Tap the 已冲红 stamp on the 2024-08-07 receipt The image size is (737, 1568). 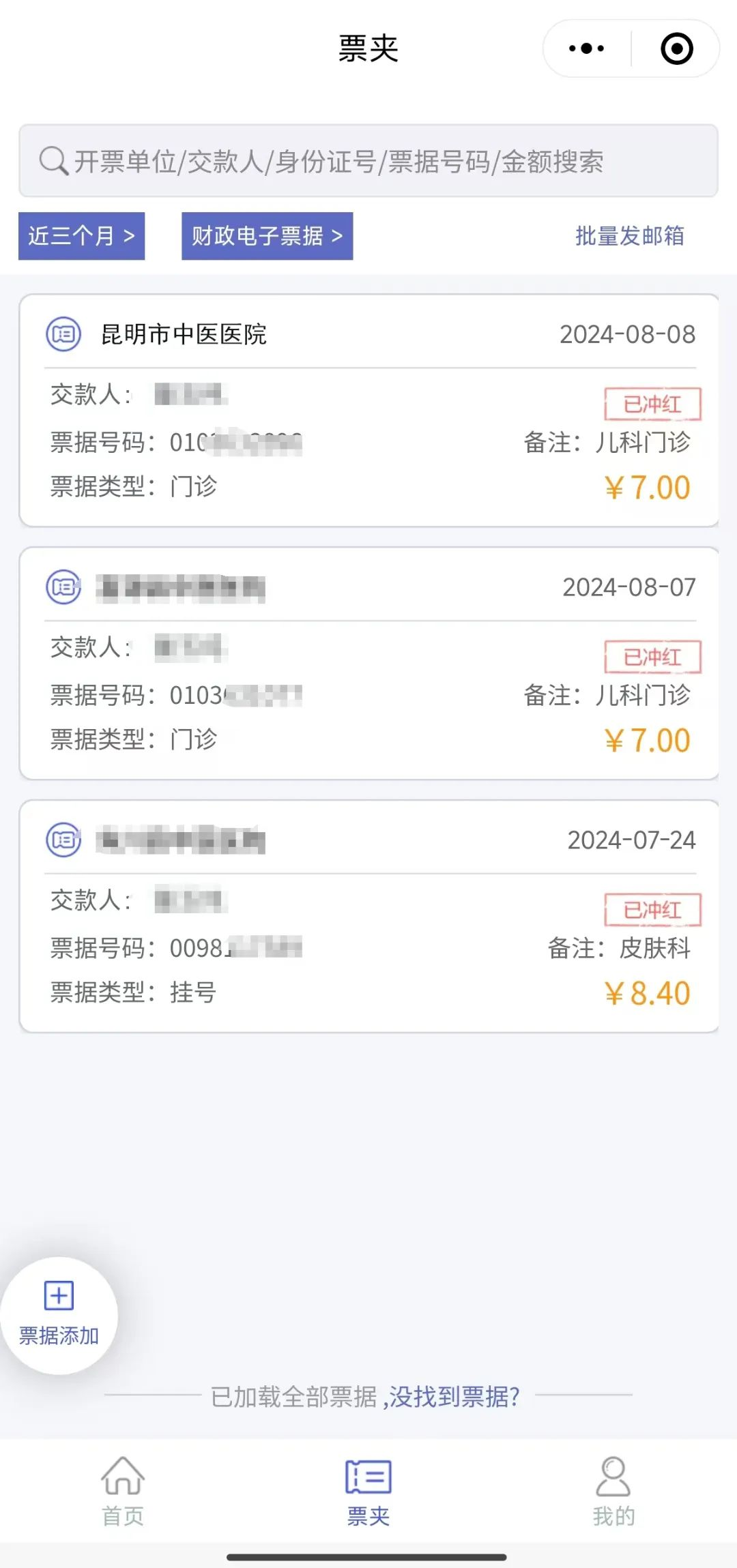(x=652, y=657)
